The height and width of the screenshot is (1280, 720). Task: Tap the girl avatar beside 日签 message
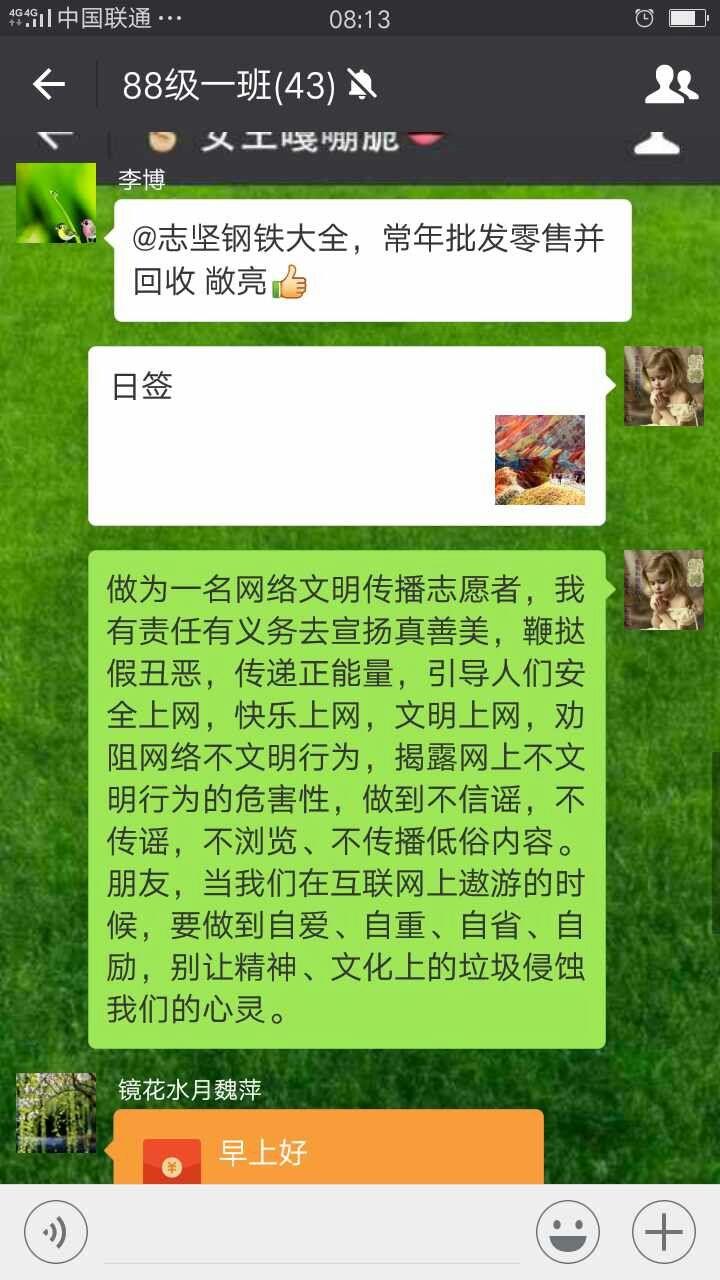pos(664,386)
